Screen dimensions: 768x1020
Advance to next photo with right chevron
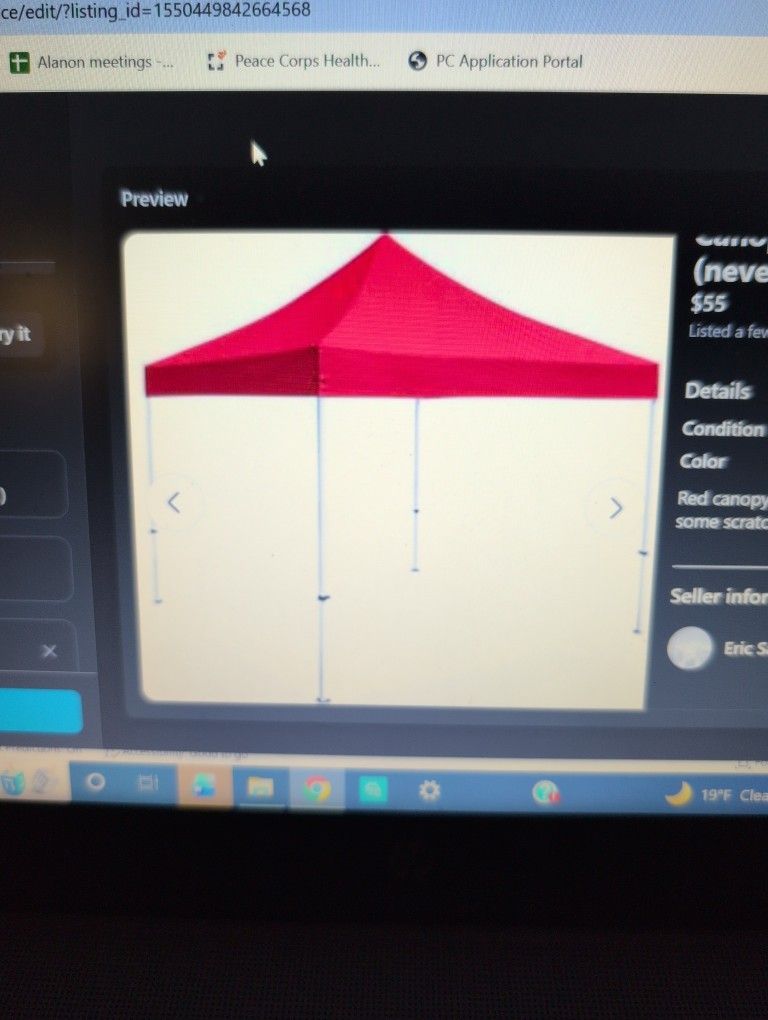tap(615, 508)
